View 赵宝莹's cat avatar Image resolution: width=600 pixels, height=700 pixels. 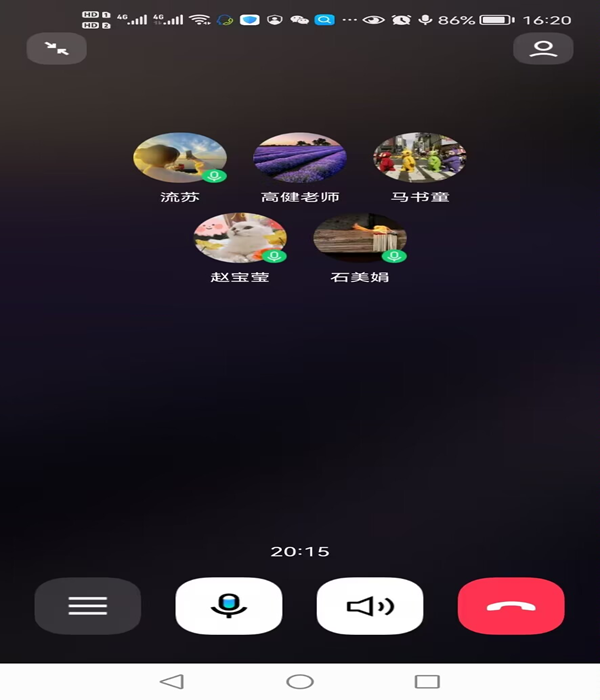tap(240, 238)
